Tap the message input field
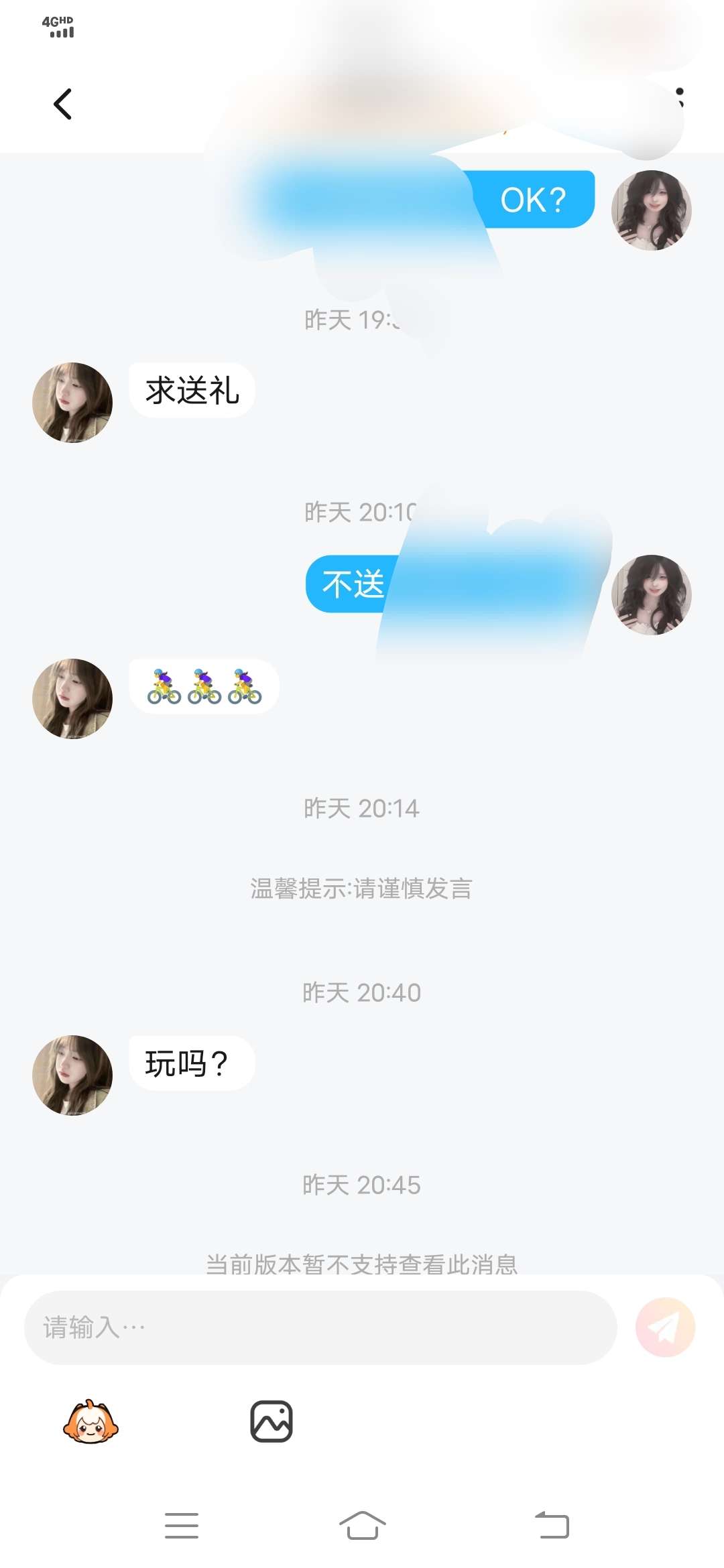 pos(320,1327)
